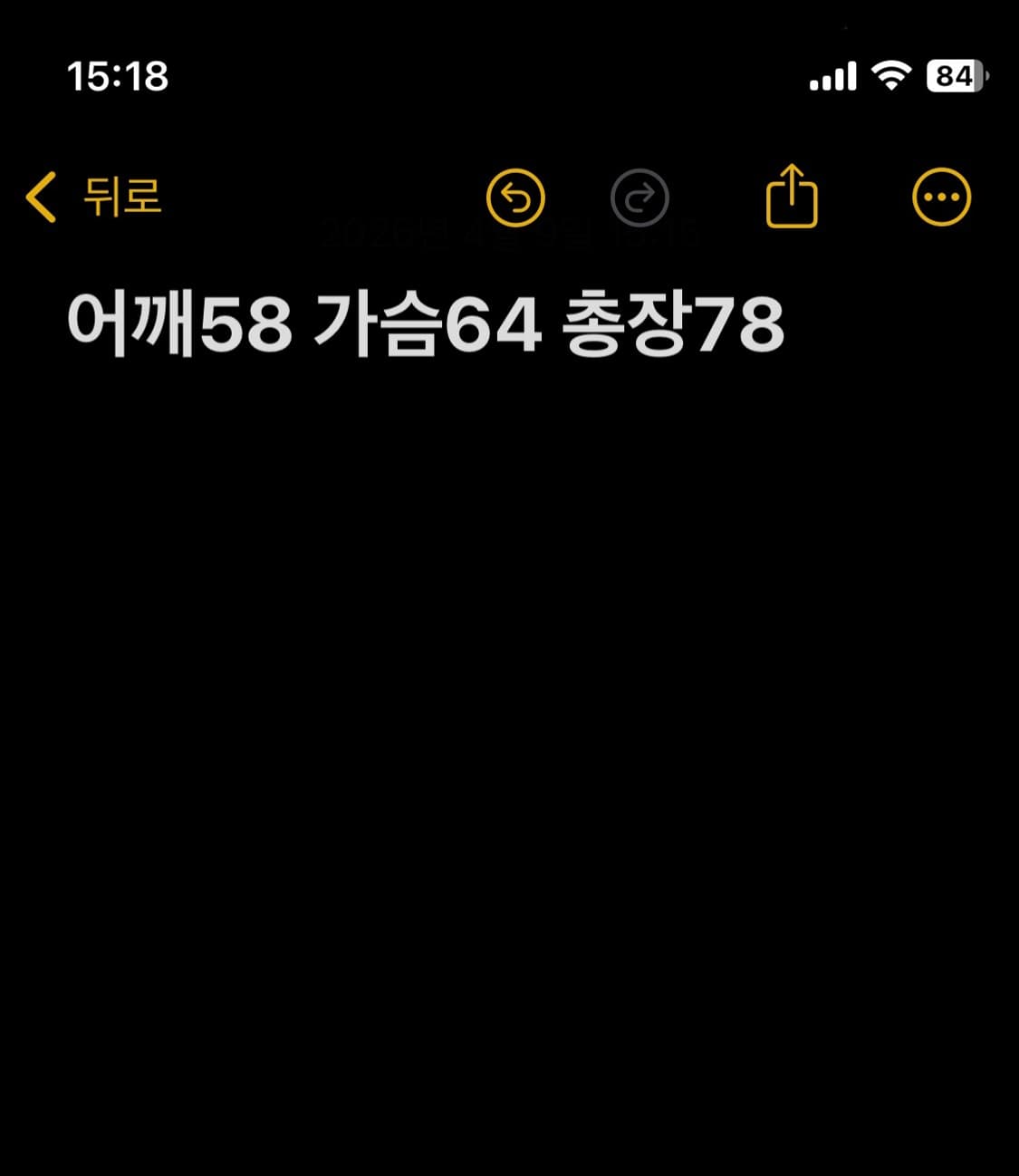Tap the note date heading text
This screenshot has width=1019, height=1176.
point(509,234)
